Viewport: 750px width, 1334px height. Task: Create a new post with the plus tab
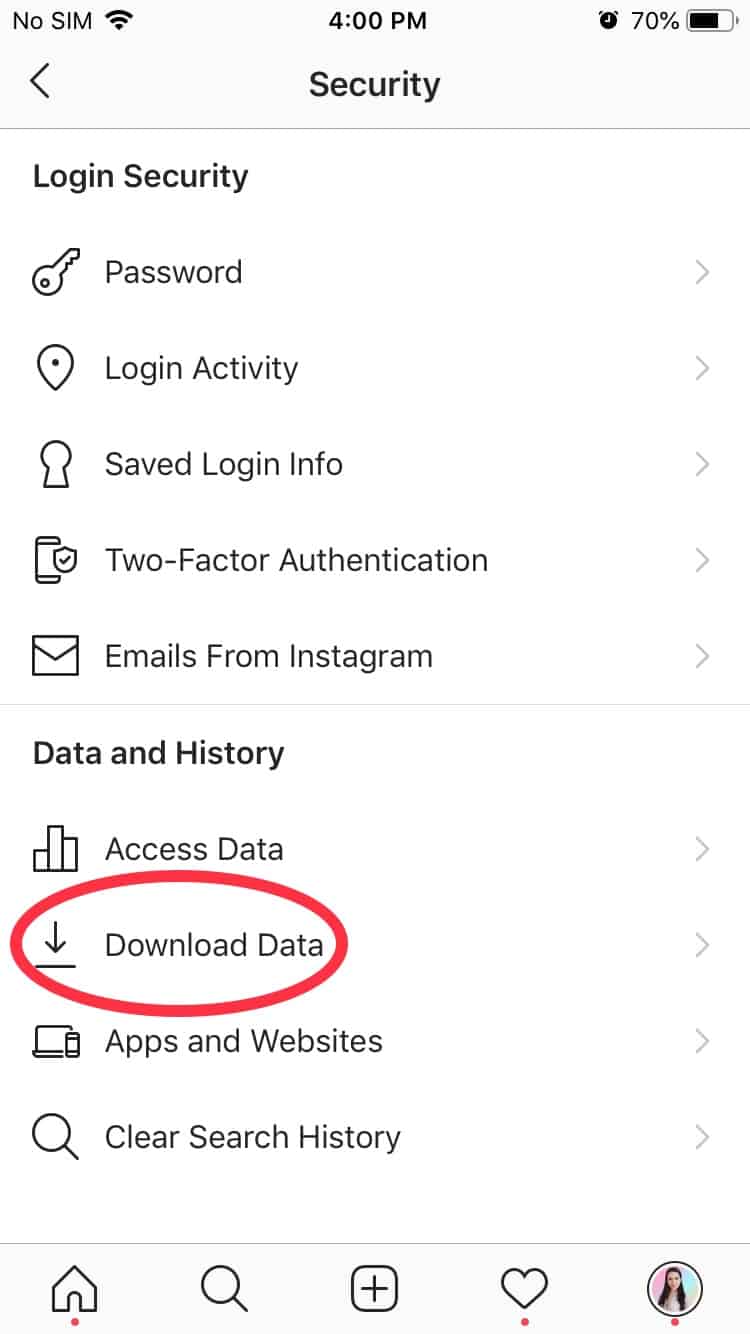[375, 1288]
